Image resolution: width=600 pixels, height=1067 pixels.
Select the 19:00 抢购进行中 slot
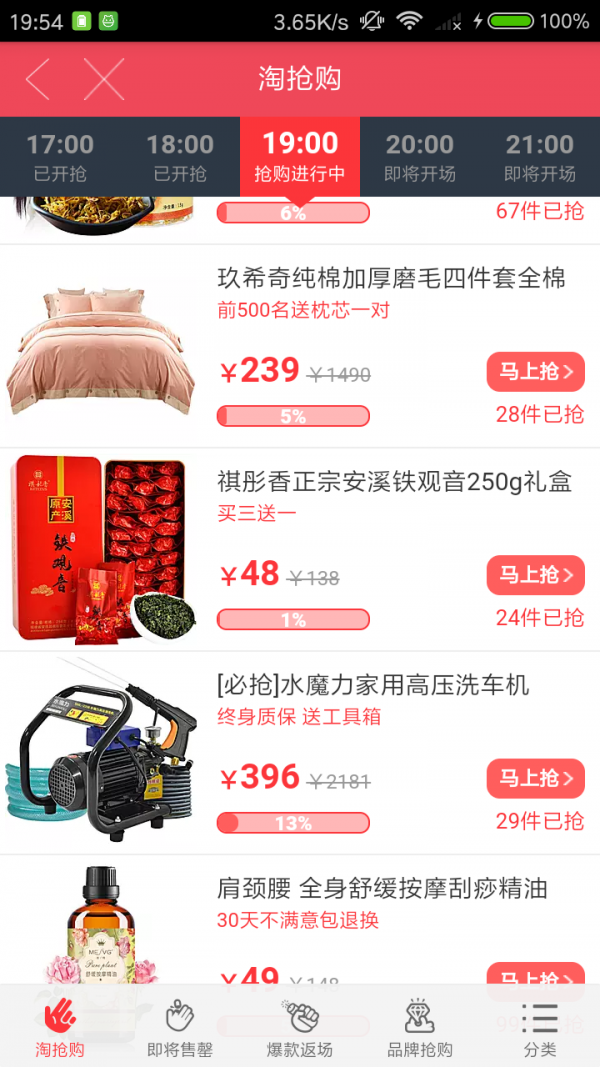(300, 157)
